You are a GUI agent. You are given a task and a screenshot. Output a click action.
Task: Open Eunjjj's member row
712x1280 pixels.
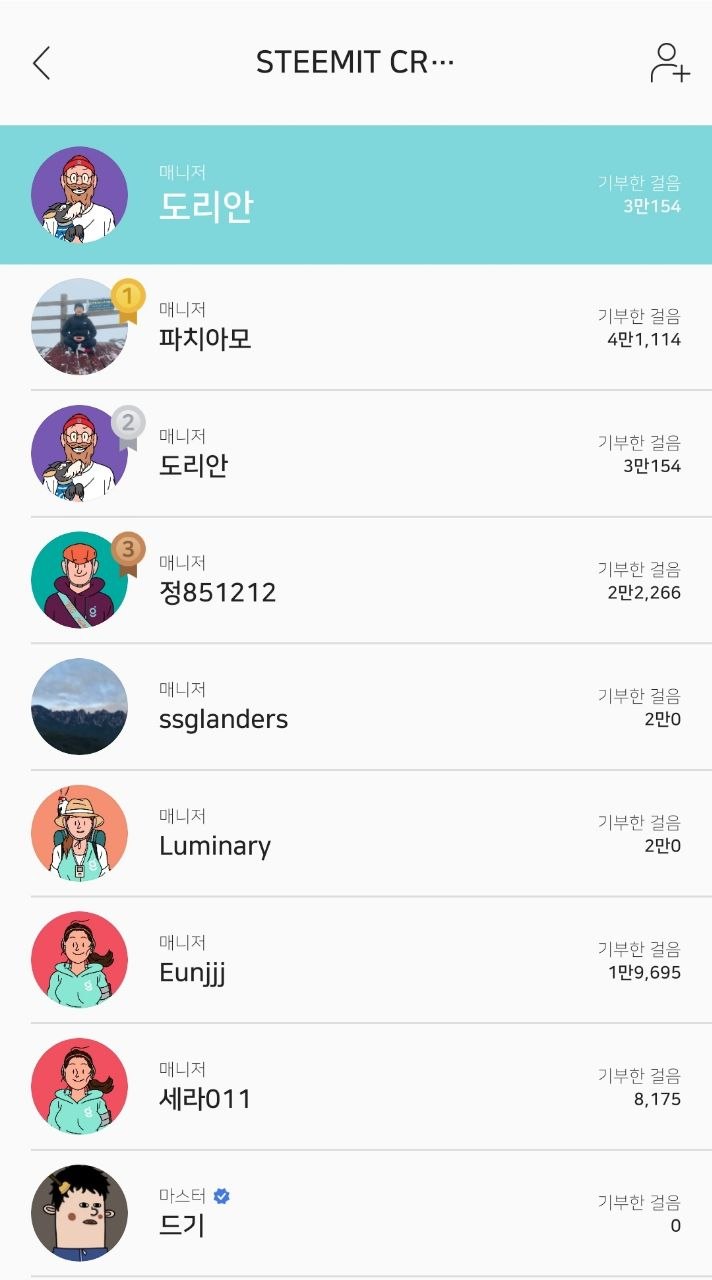356,960
